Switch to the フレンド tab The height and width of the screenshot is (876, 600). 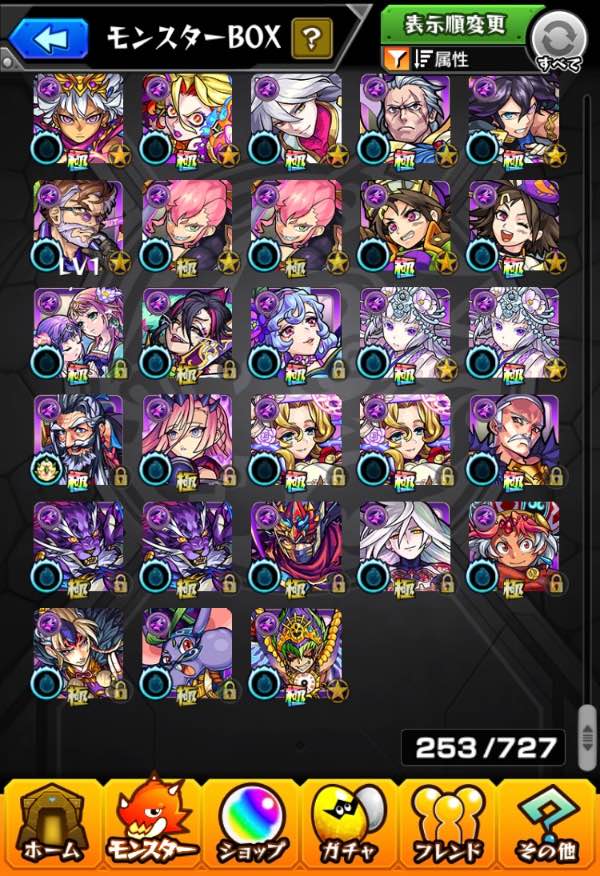pyautogui.click(x=450, y=824)
